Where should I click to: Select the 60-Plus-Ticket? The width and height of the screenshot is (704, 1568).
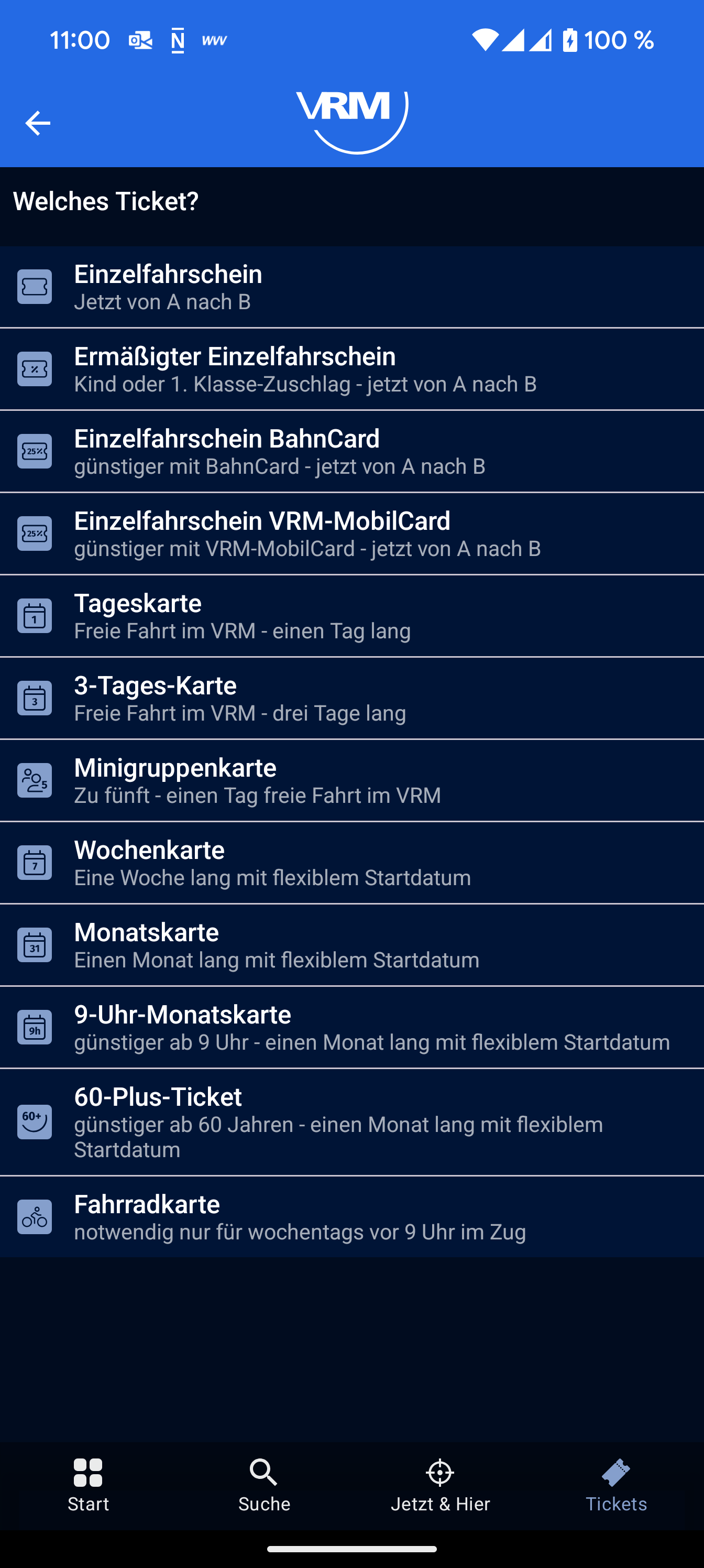coord(351,1122)
